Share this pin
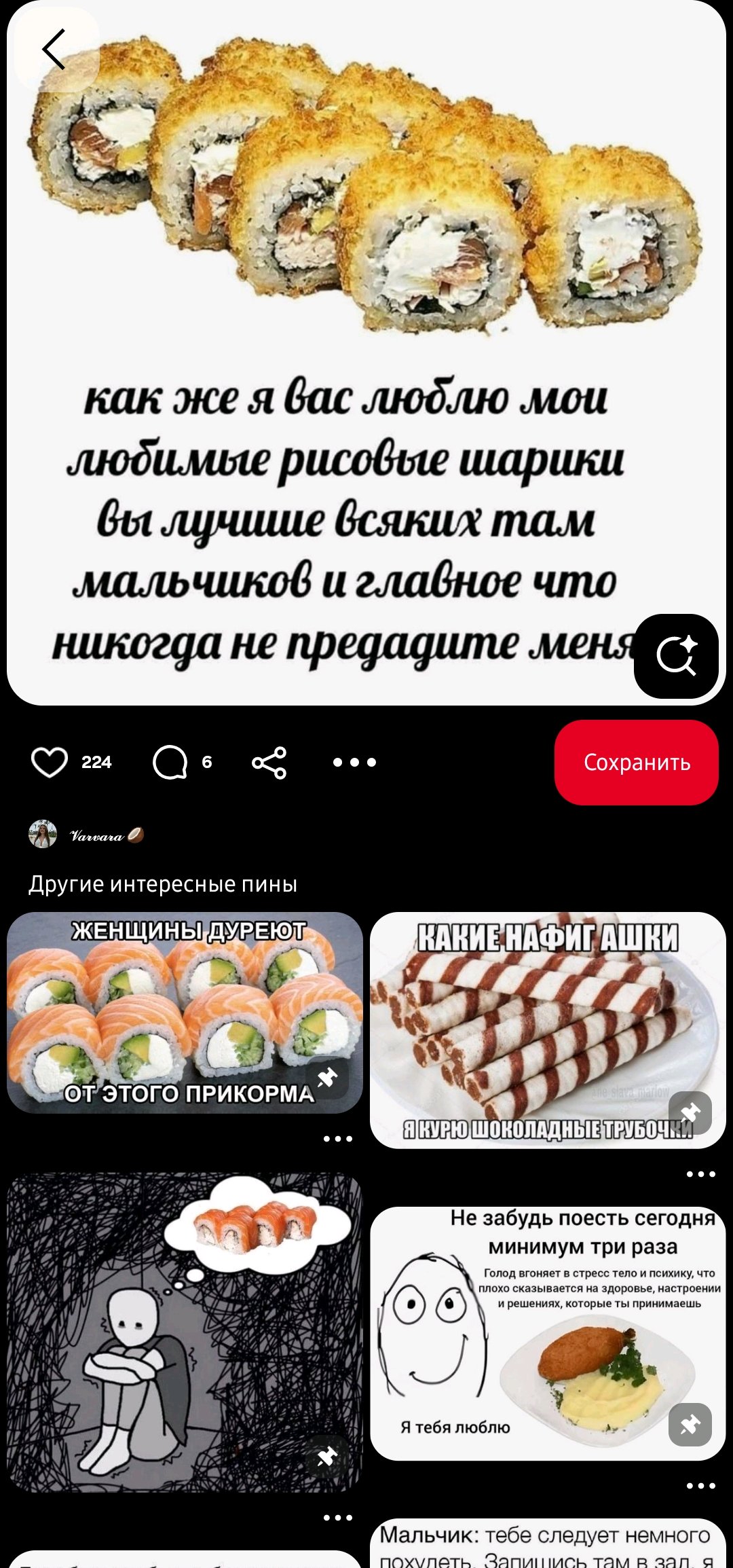Screen dimensions: 733x1568 point(269,763)
